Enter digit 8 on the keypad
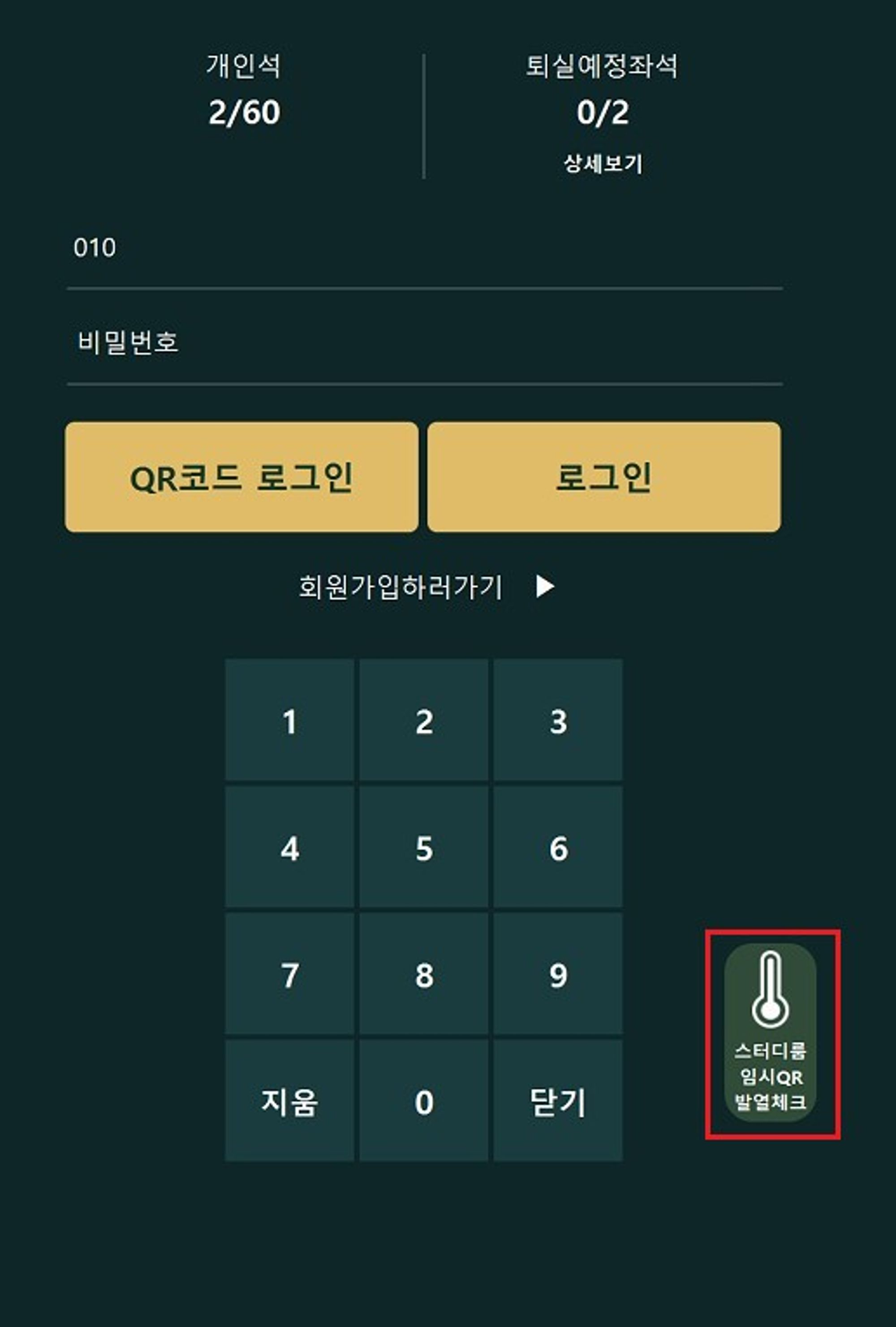 pyautogui.click(x=423, y=974)
